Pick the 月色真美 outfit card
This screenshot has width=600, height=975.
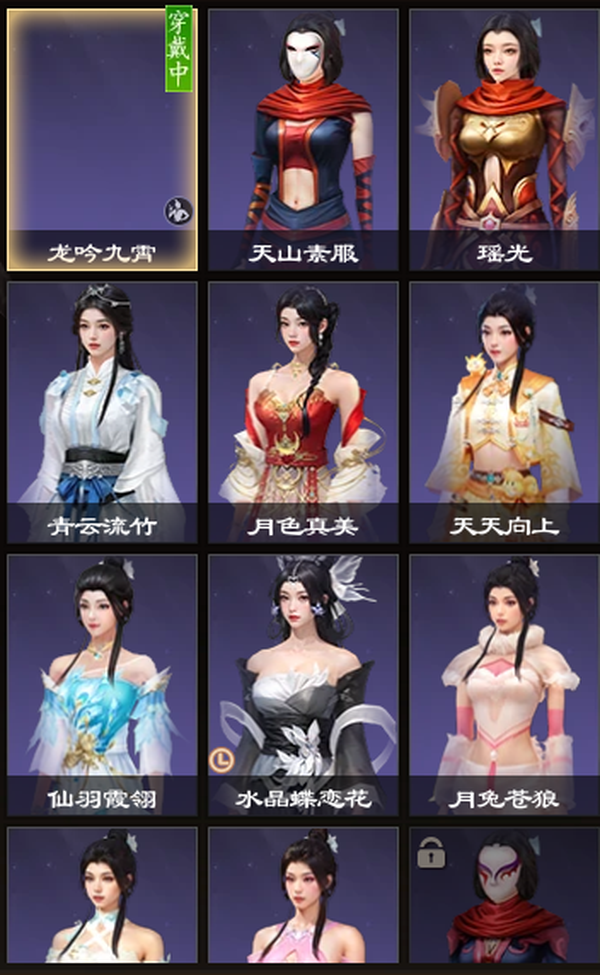point(303,412)
